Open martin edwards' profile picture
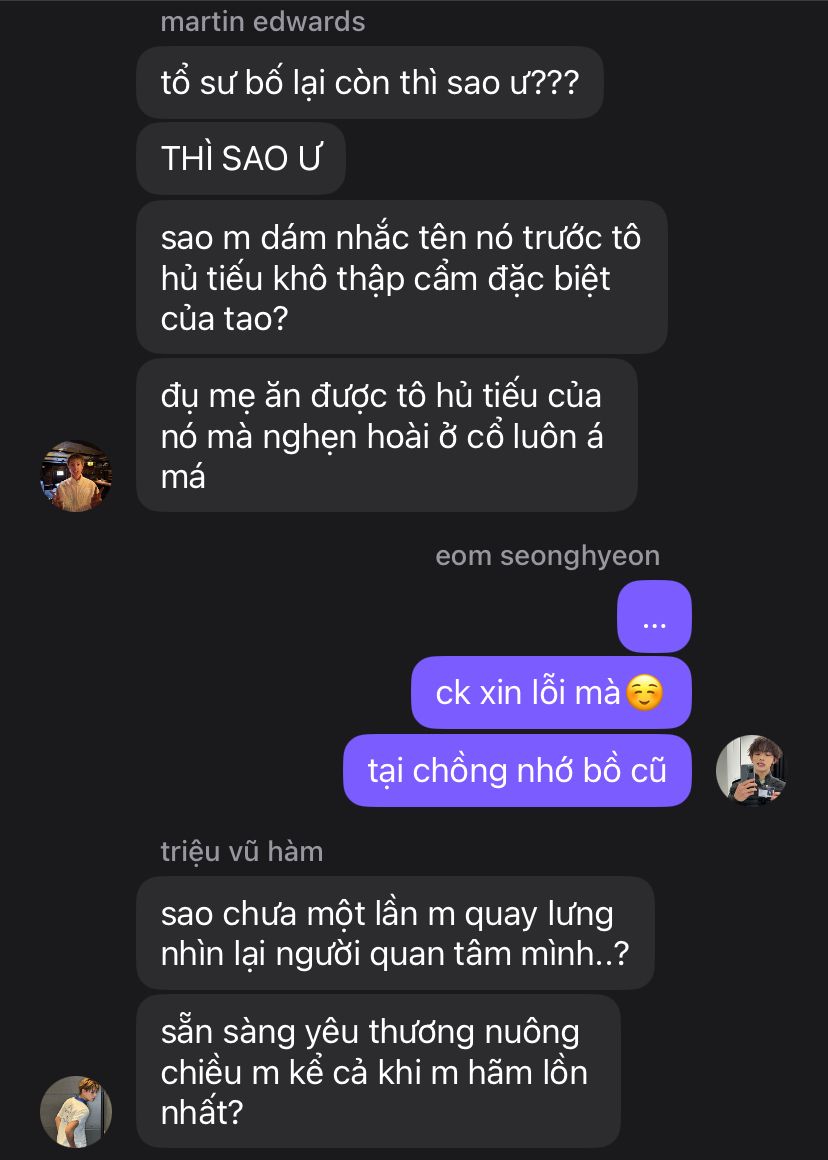Screen dimensions: 828x1160 click(x=76, y=476)
